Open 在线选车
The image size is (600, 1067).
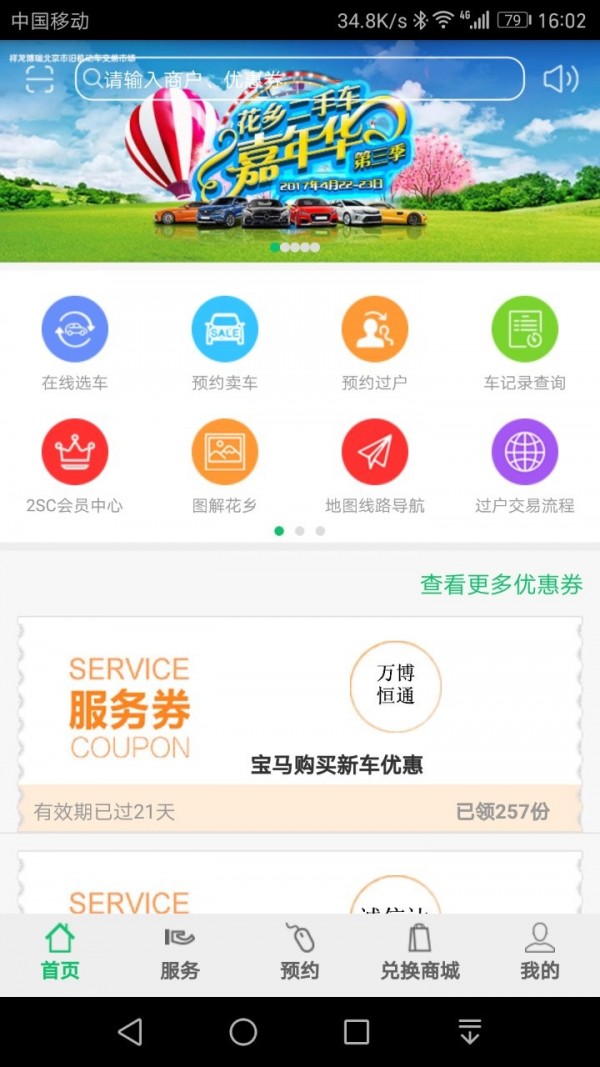(x=75, y=342)
